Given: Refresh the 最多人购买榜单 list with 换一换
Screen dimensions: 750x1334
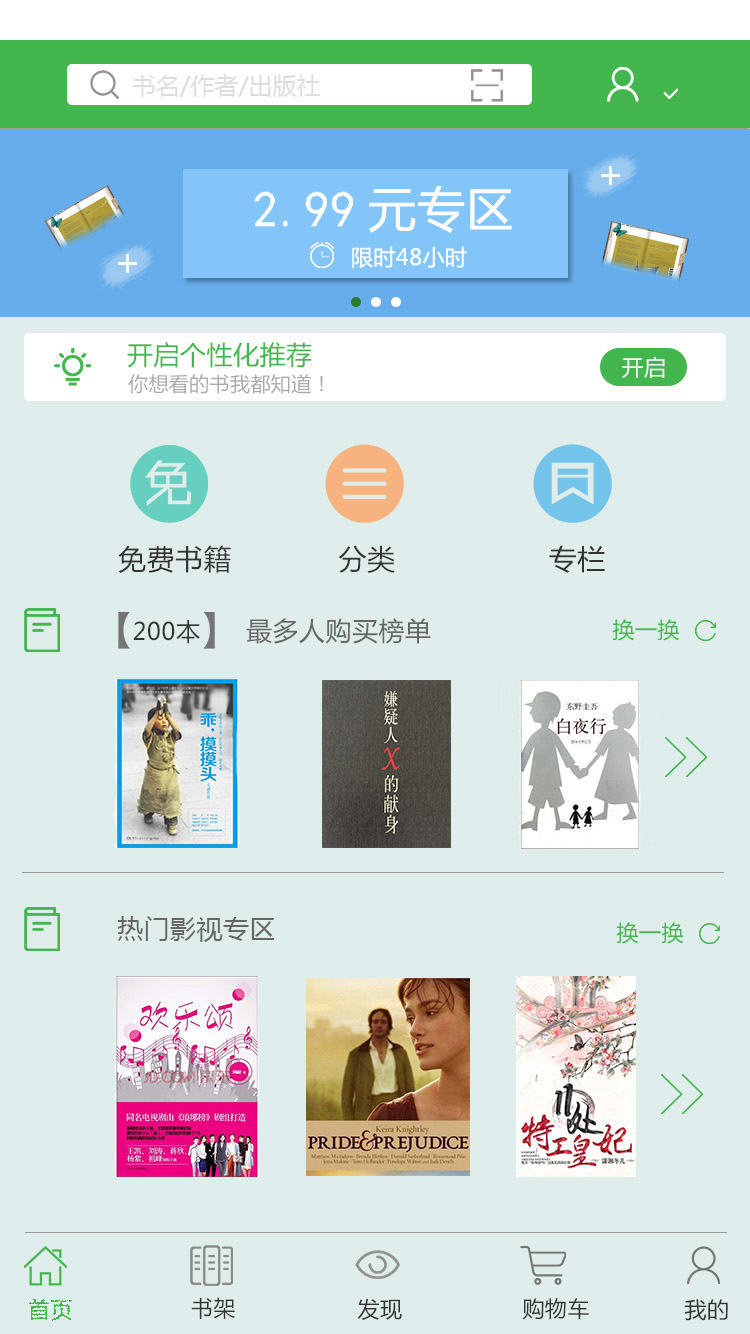Looking at the screenshot, I should coord(664,630).
